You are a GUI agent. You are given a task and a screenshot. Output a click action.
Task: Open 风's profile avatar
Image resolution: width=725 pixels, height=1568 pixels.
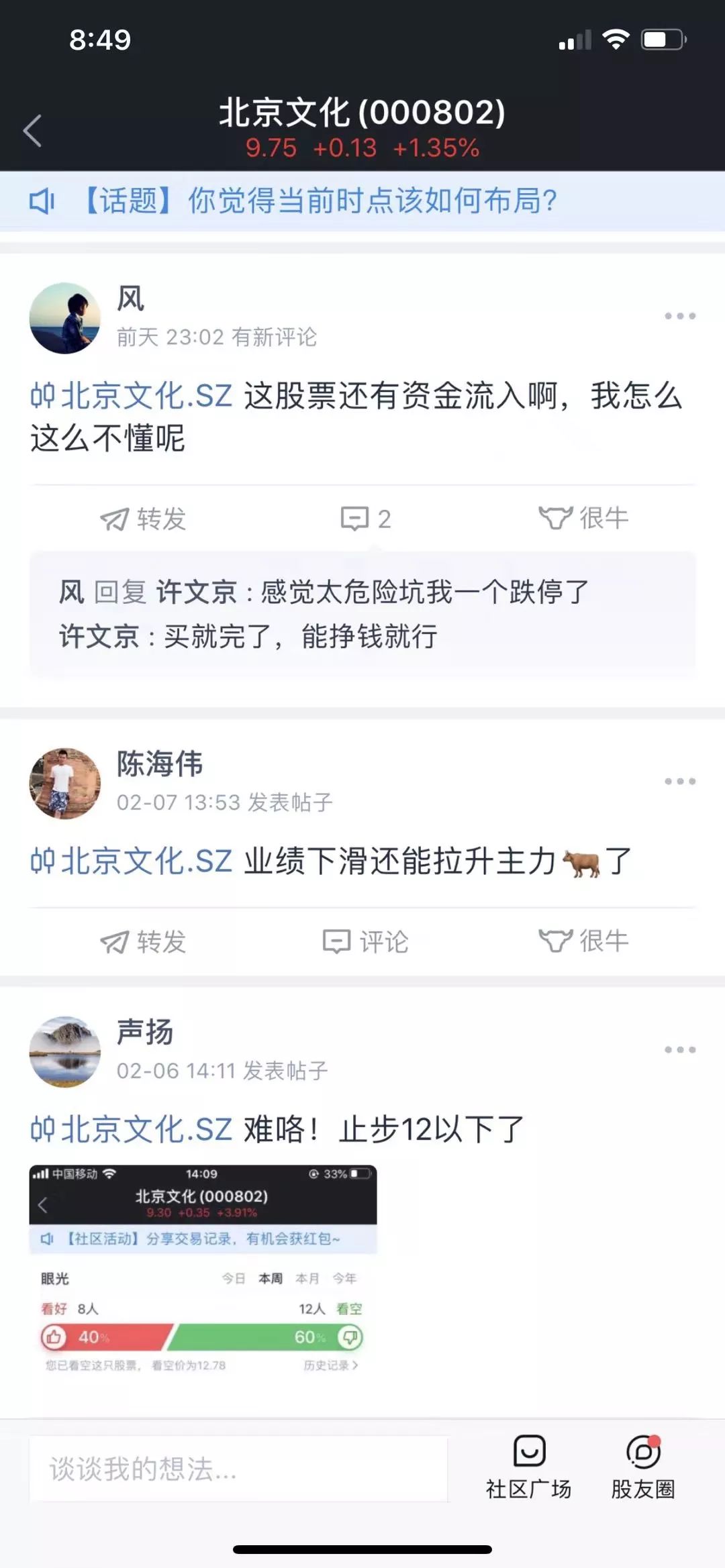coord(65,318)
